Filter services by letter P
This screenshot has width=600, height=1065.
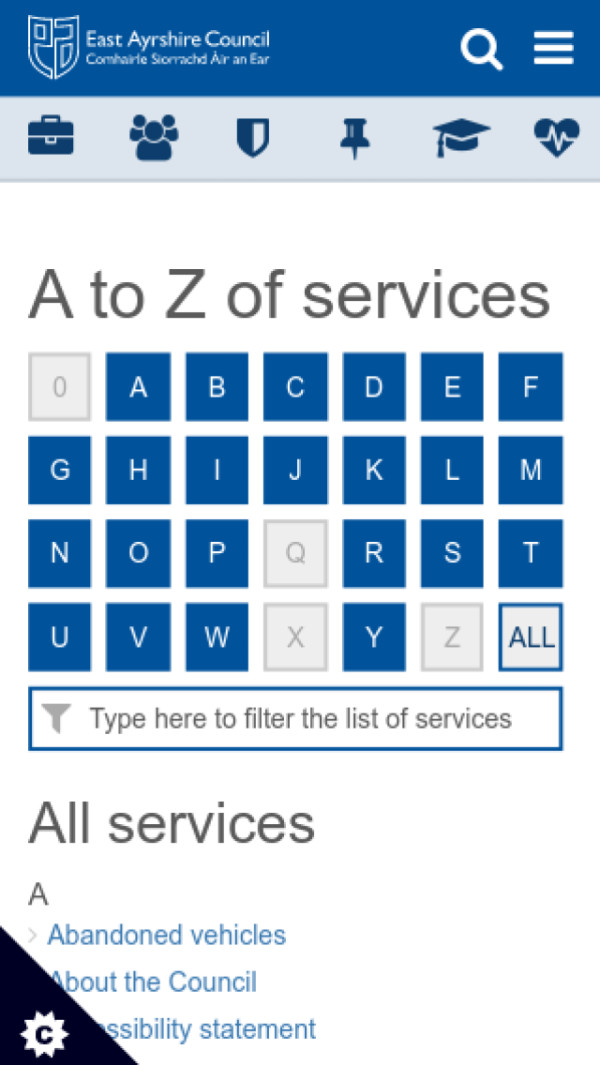217,553
